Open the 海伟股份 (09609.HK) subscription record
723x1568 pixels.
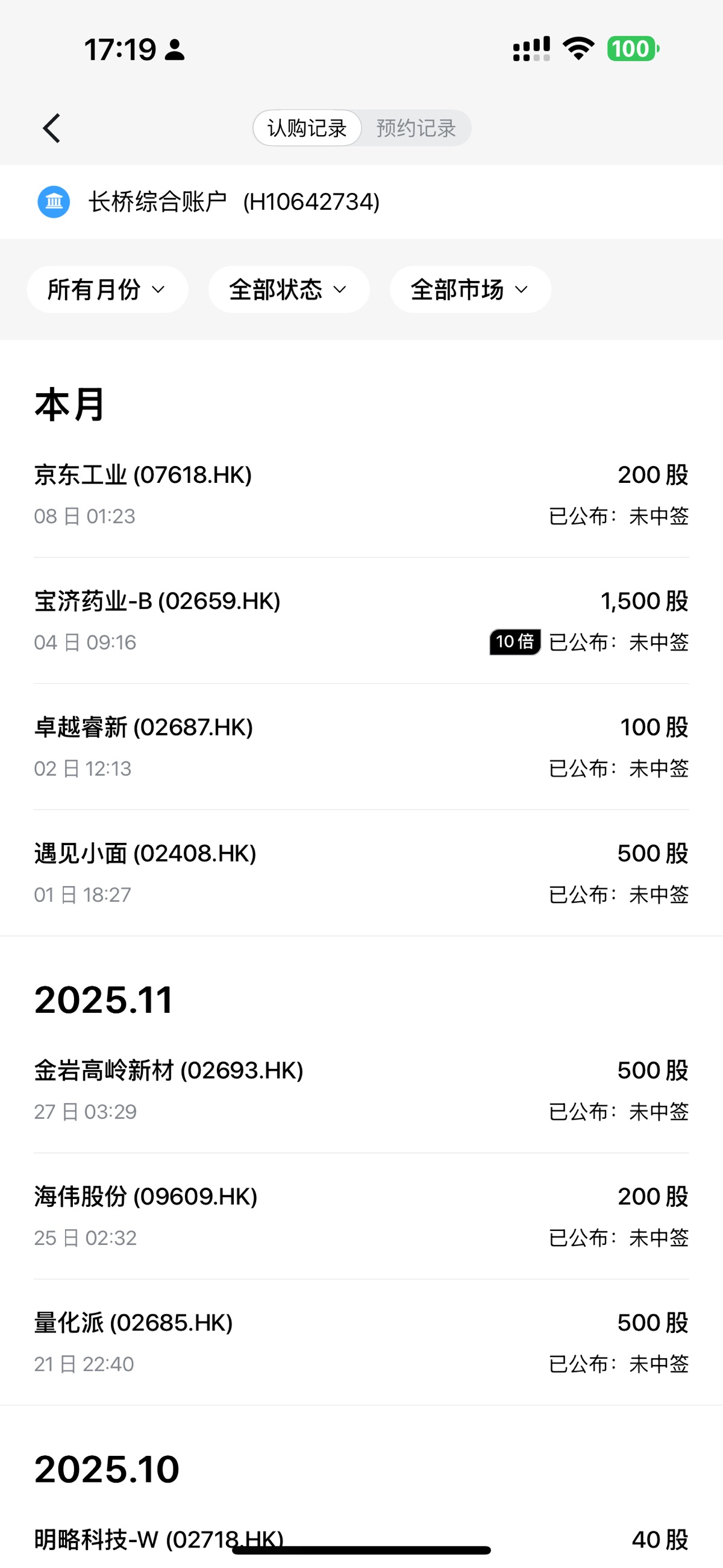pyautogui.click(x=361, y=1216)
